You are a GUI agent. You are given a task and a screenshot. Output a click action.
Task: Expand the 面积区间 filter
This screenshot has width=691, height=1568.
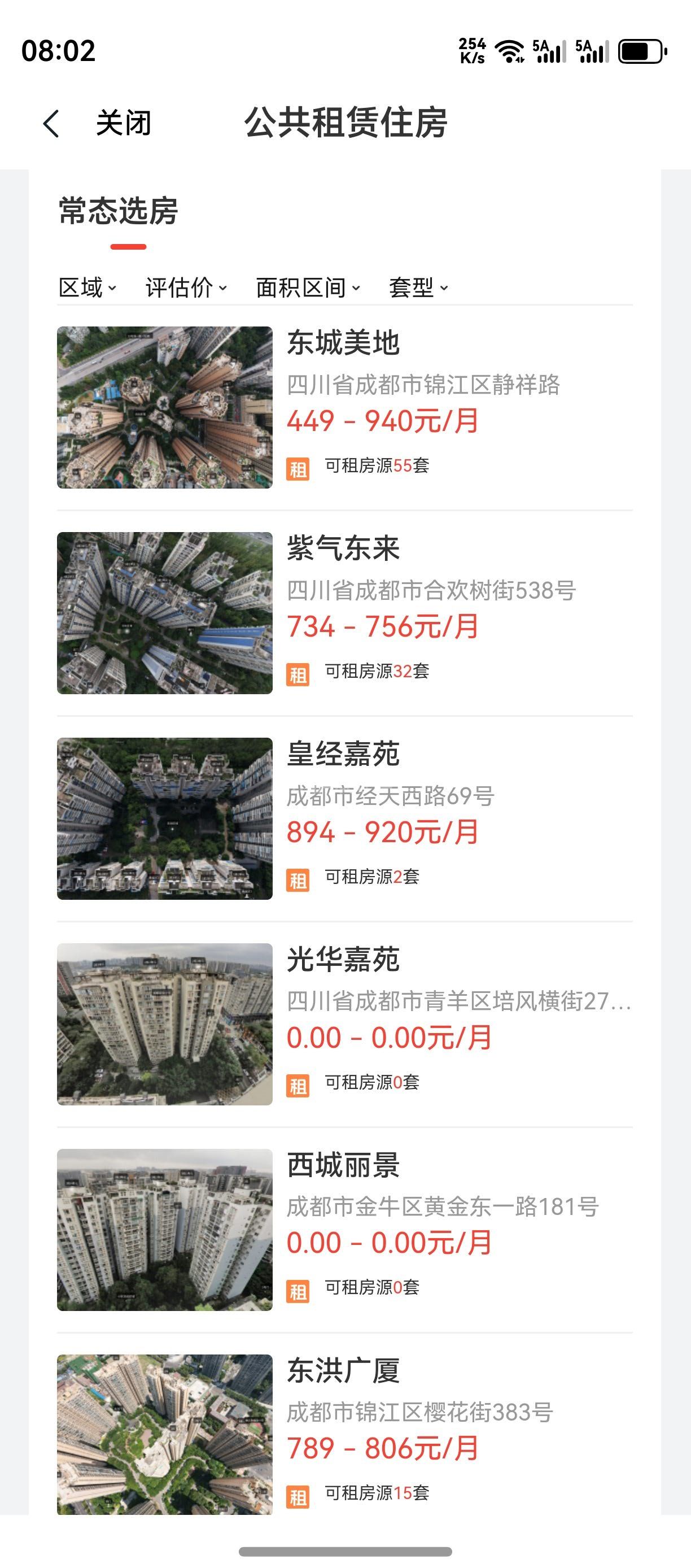pos(308,288)
